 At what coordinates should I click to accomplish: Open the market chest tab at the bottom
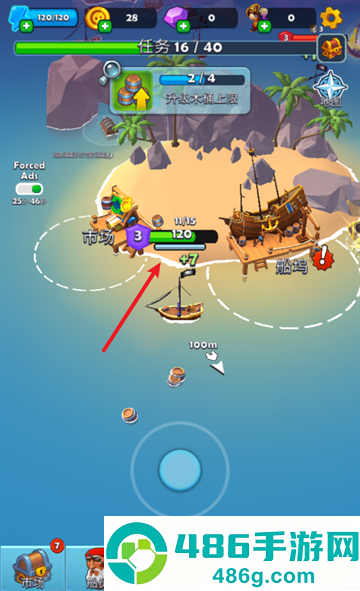coord(32,568)
